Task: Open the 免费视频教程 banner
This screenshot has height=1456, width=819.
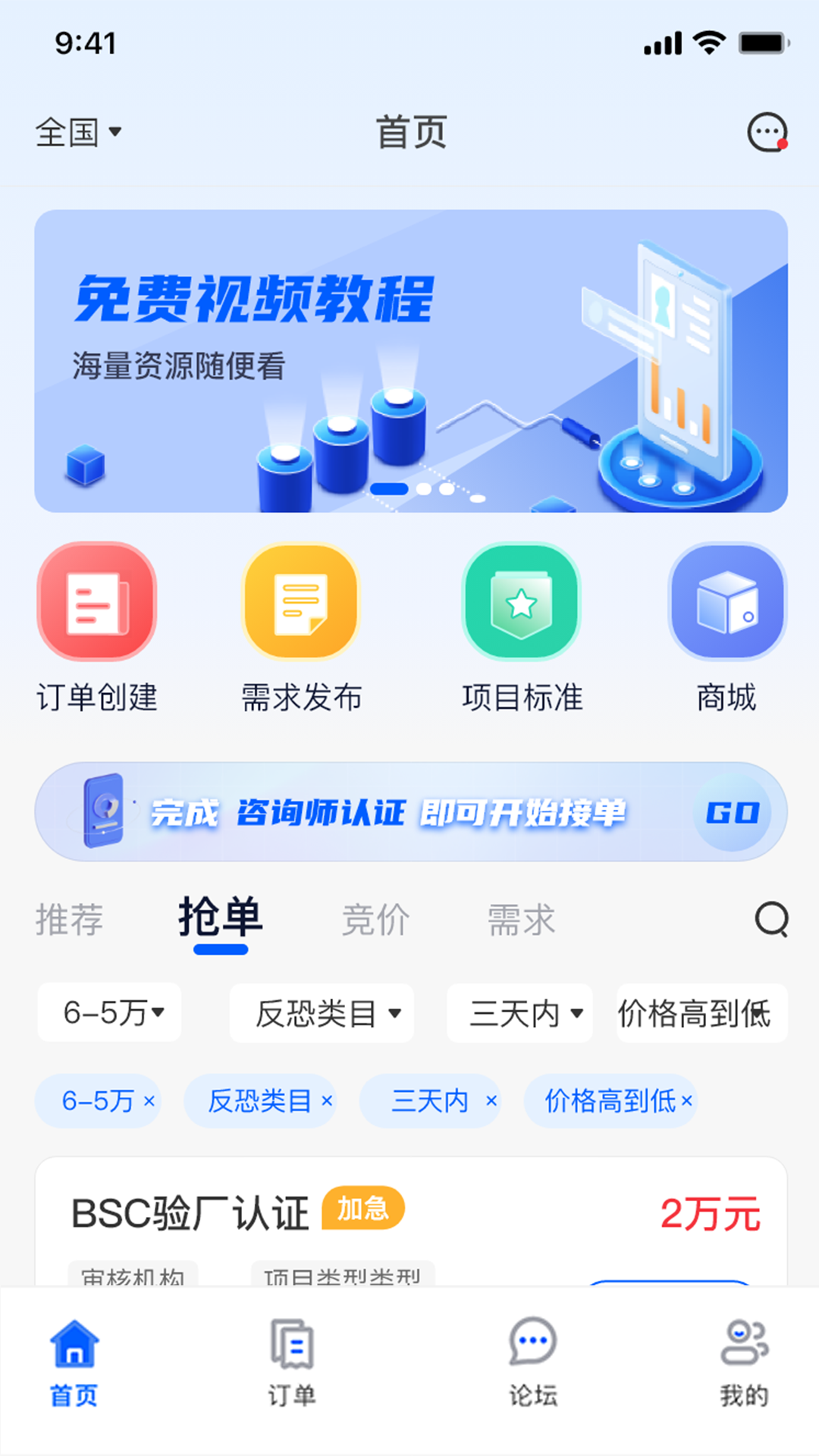Action: 411,361
